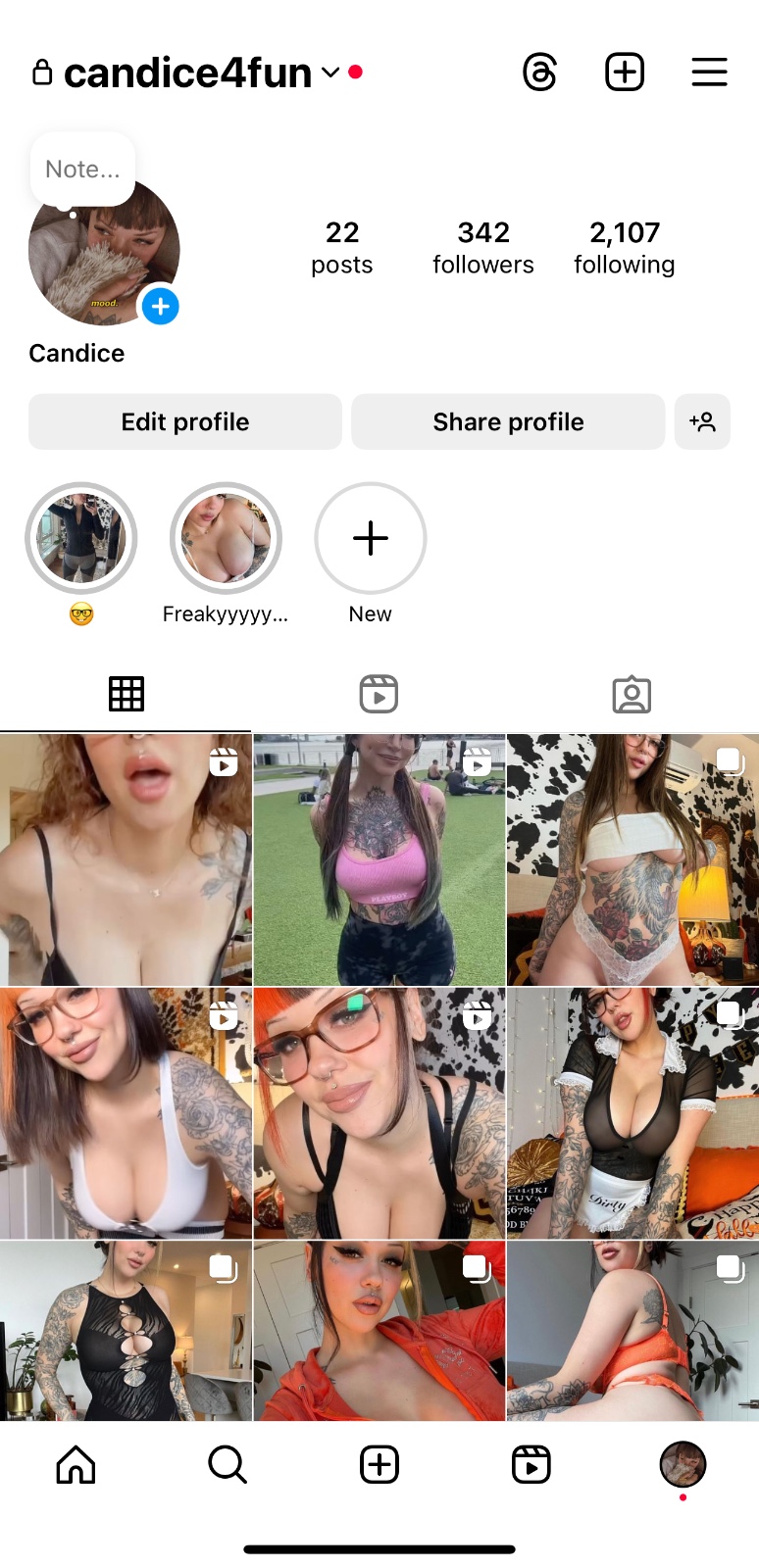Switch to the Reels tab on the profile

click(x=379, y=694)
